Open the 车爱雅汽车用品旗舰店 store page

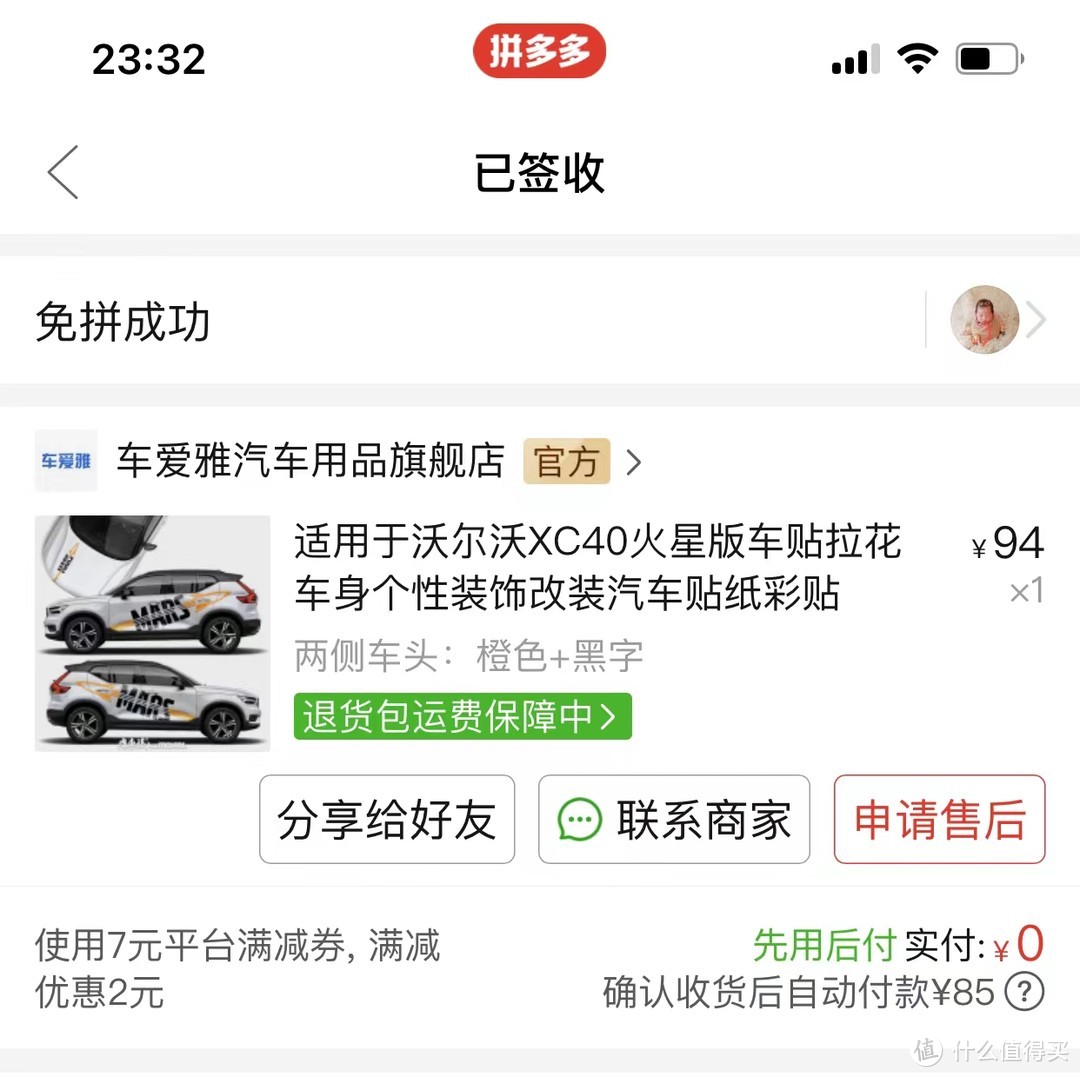[310, 462]
